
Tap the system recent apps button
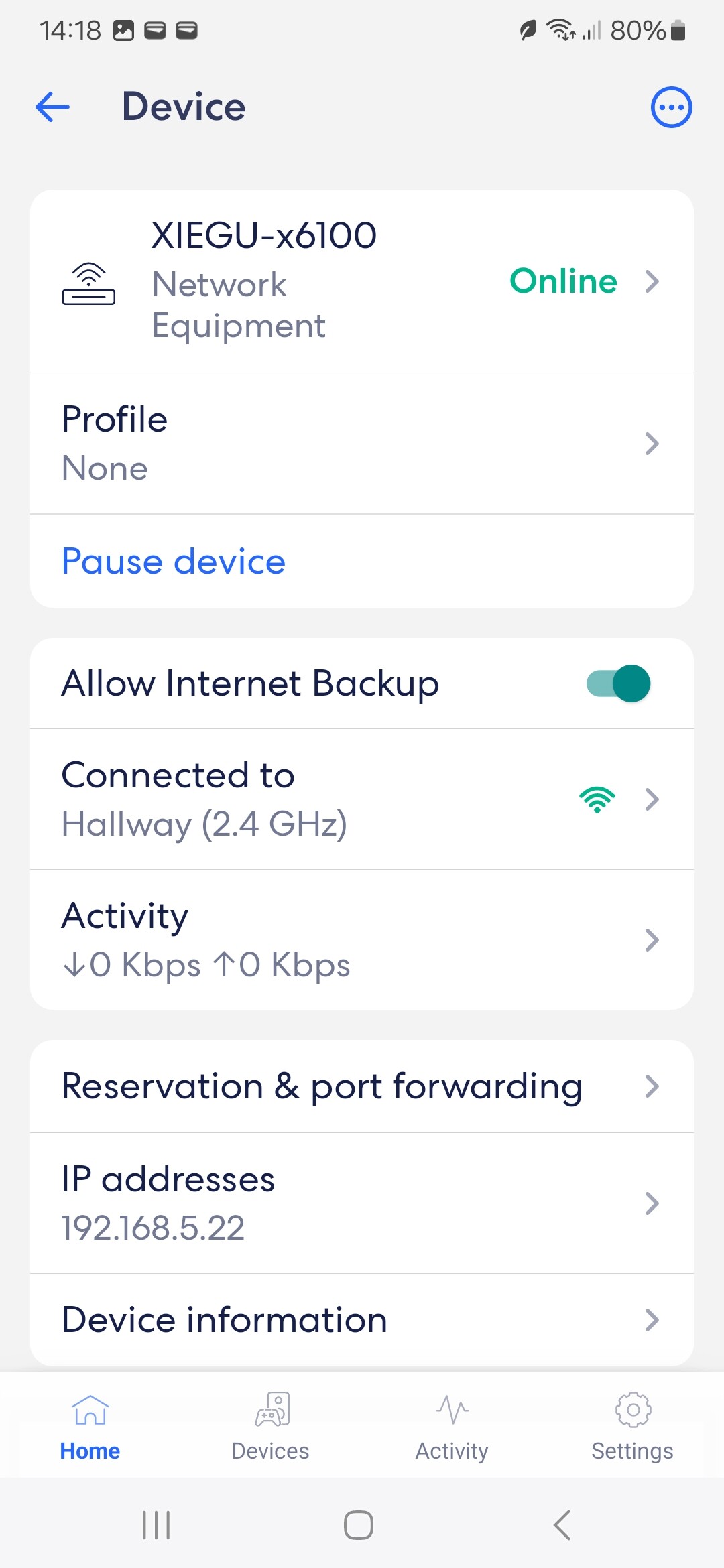pyautogui.click(x=156, y=1525)
